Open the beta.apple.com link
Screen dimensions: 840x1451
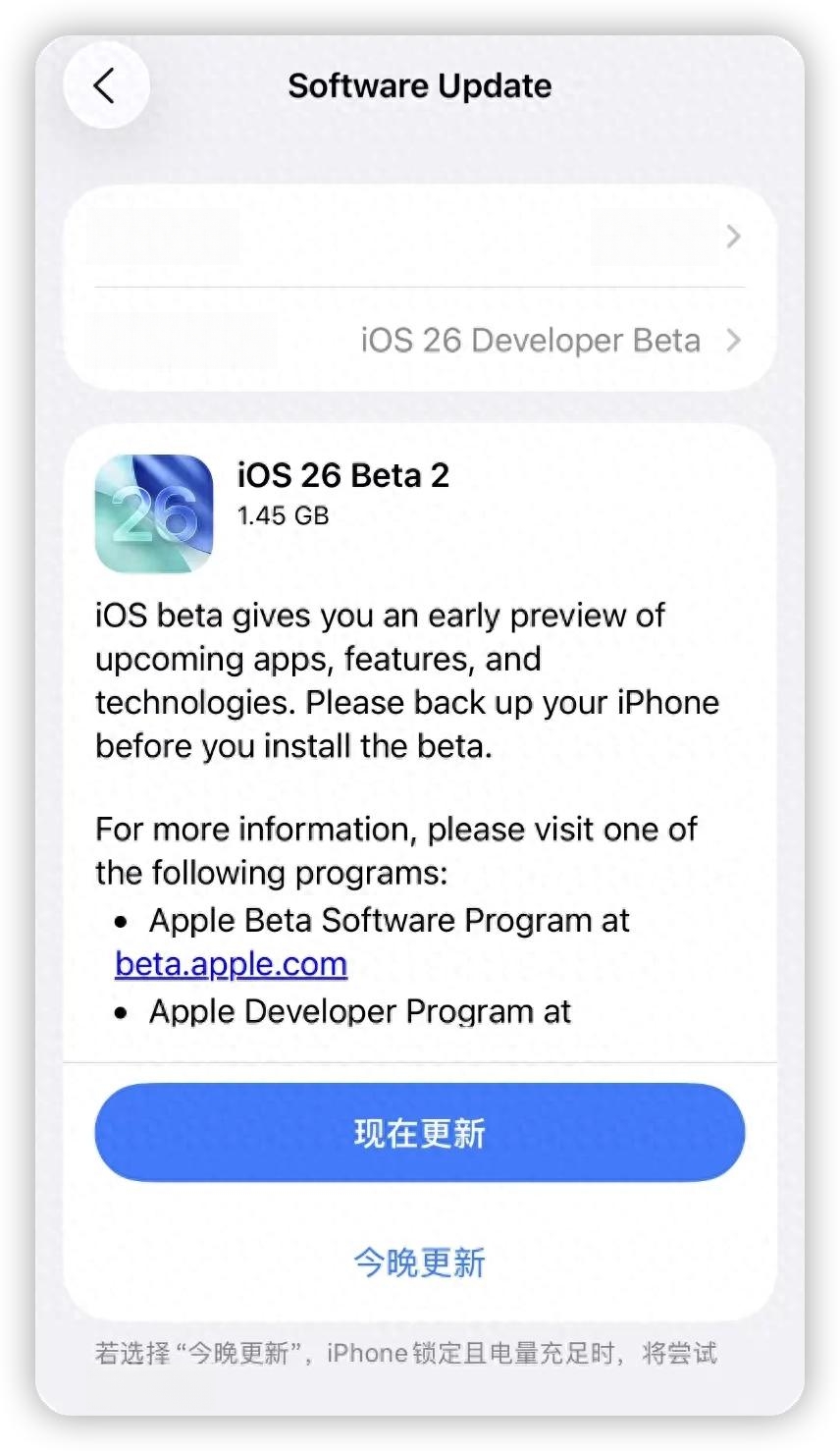(231, 964)
